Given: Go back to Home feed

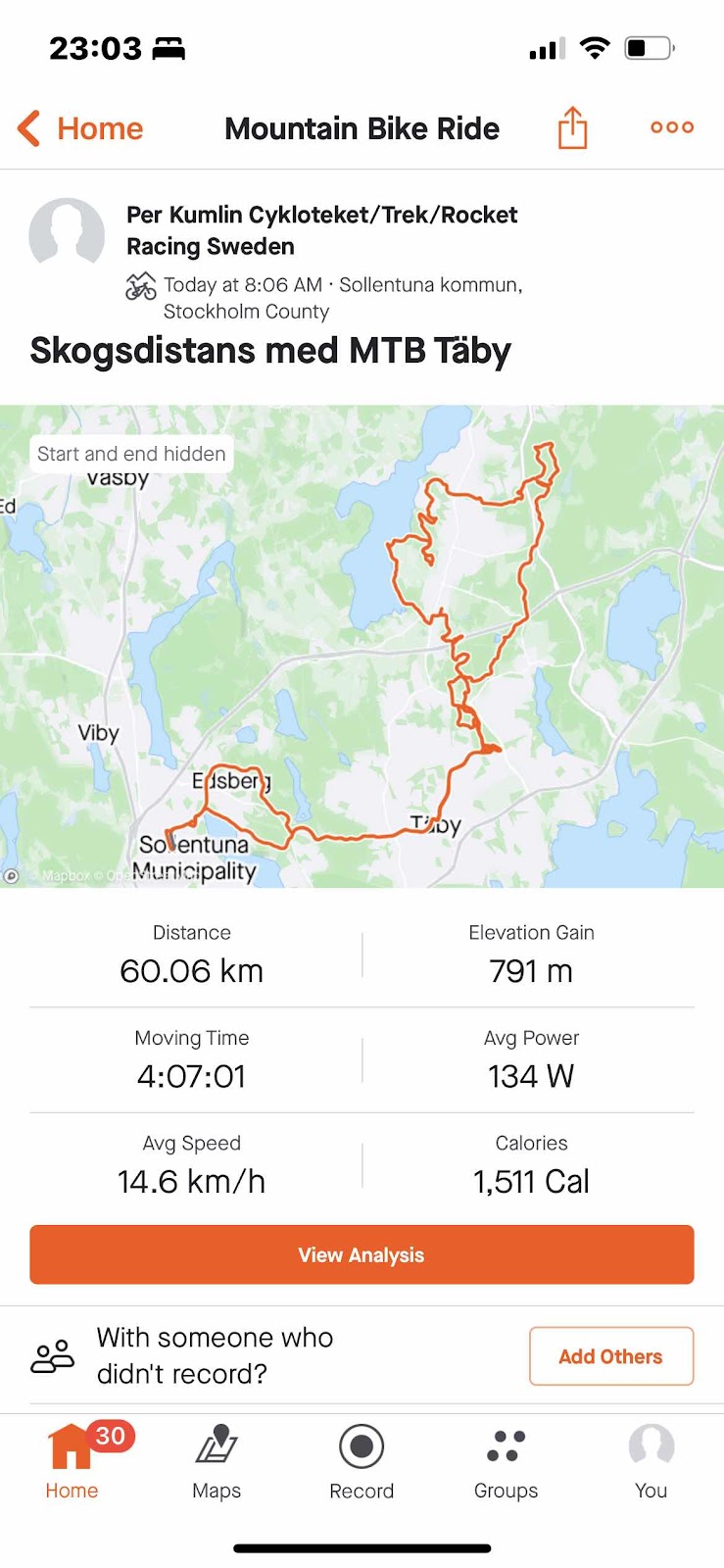Looking at the screenshot, I should click(x=80, y=128).
